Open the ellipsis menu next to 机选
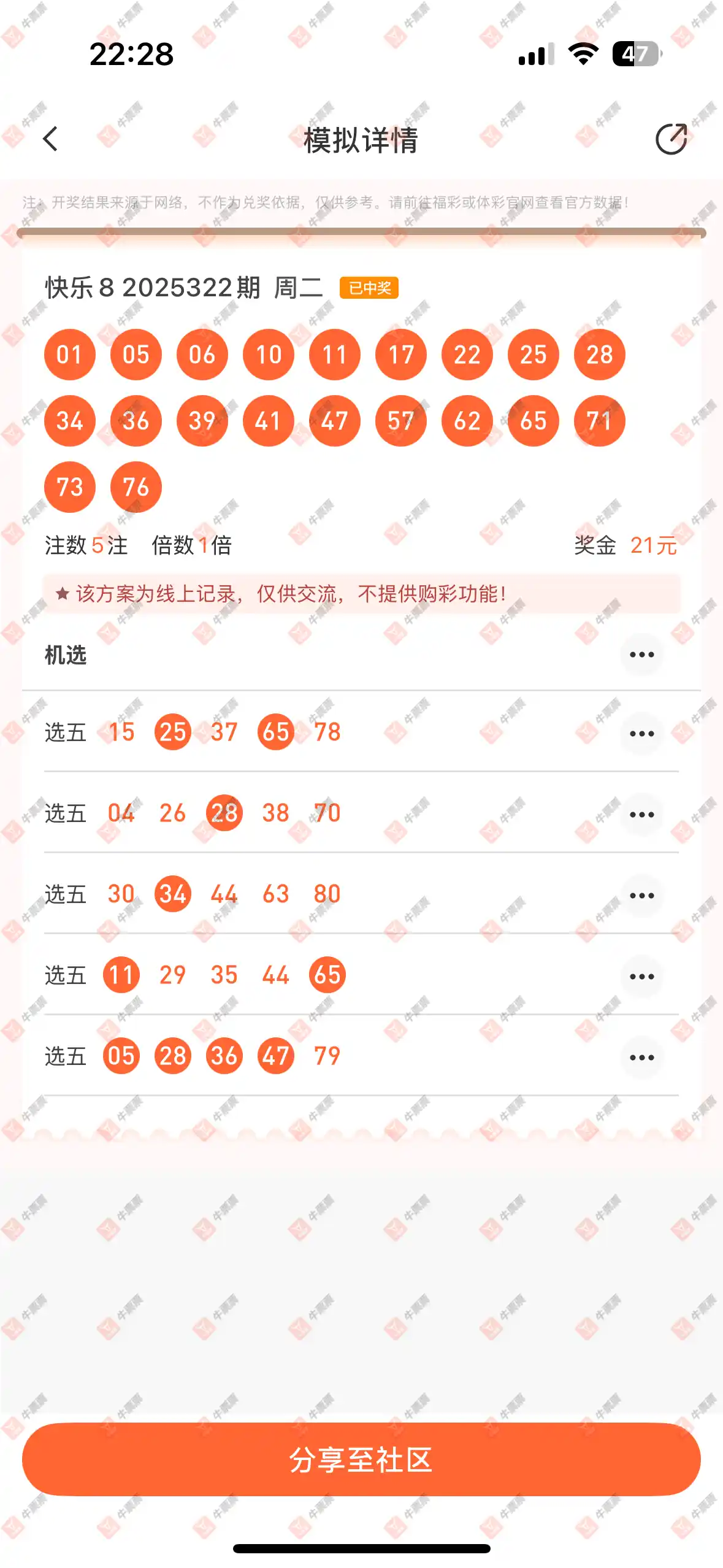The width and height of the screenshot is (723, 1568). point(641,655)
